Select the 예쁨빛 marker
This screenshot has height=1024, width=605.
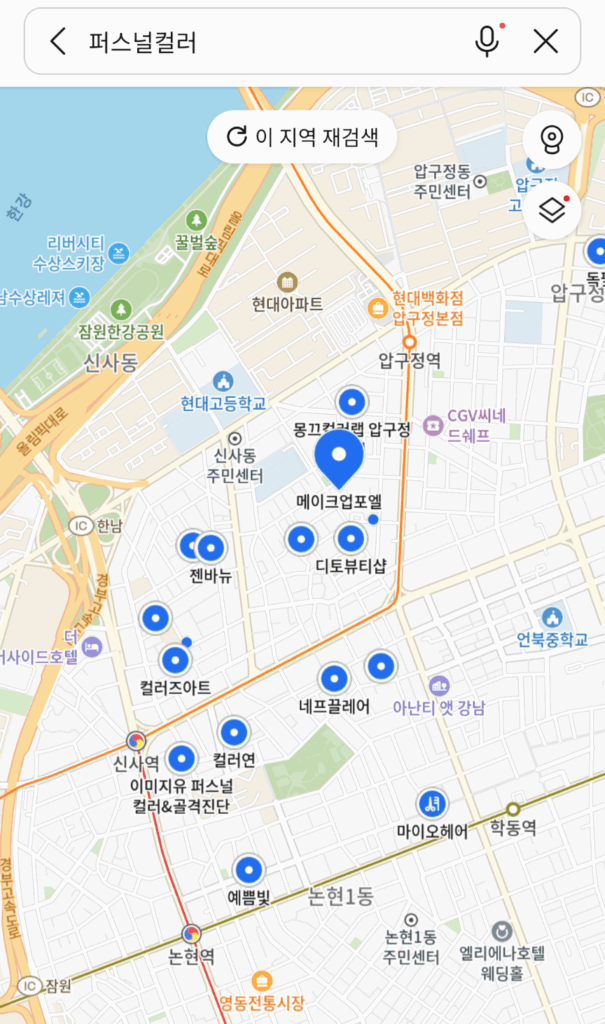point(248,870)
